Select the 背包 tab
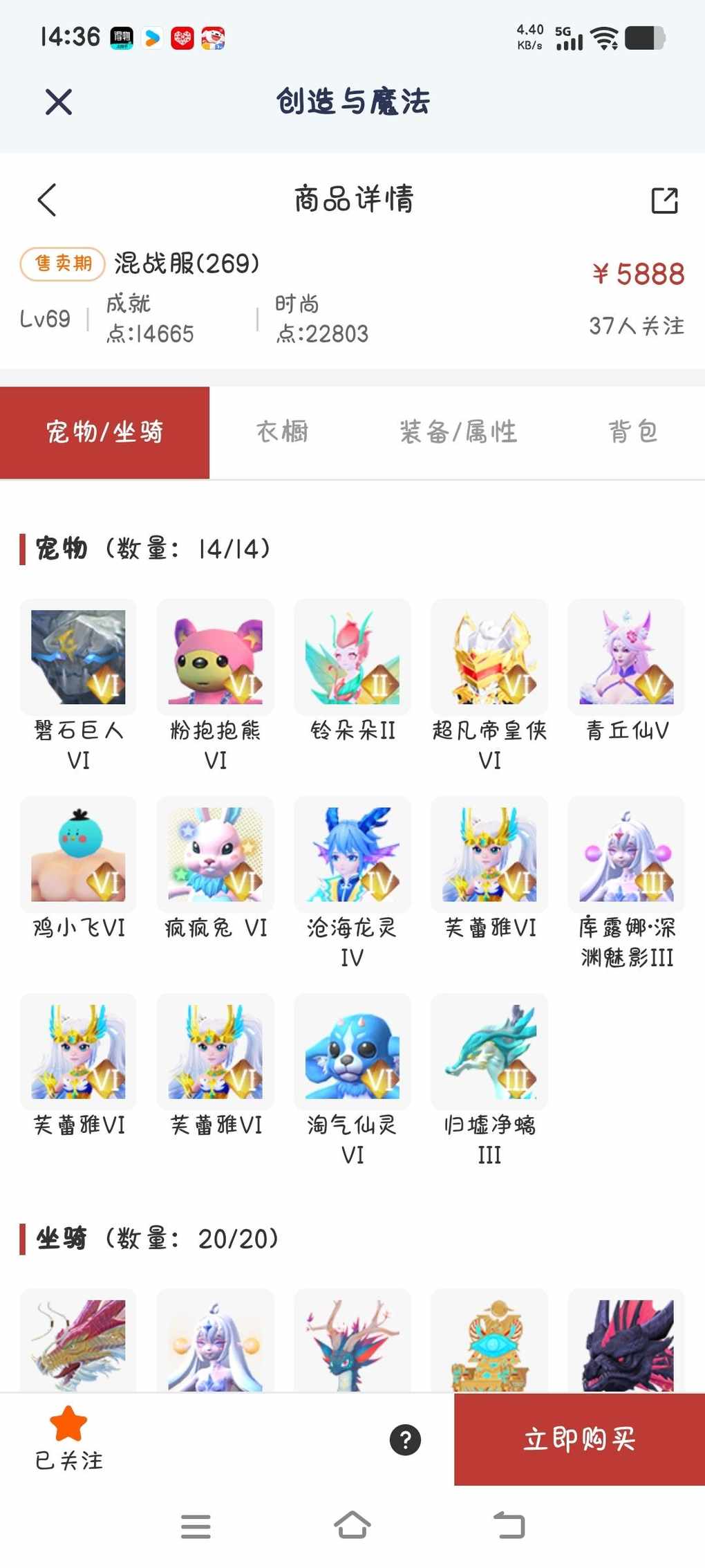The height and width of the screenshot is (1568, 705). click(x=632, y=432)
